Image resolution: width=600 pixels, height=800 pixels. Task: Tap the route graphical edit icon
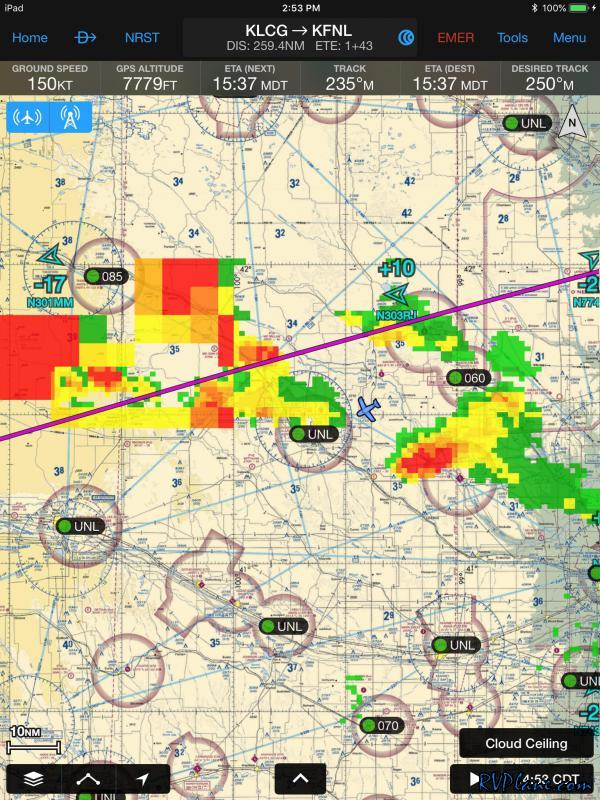point(88,779)
